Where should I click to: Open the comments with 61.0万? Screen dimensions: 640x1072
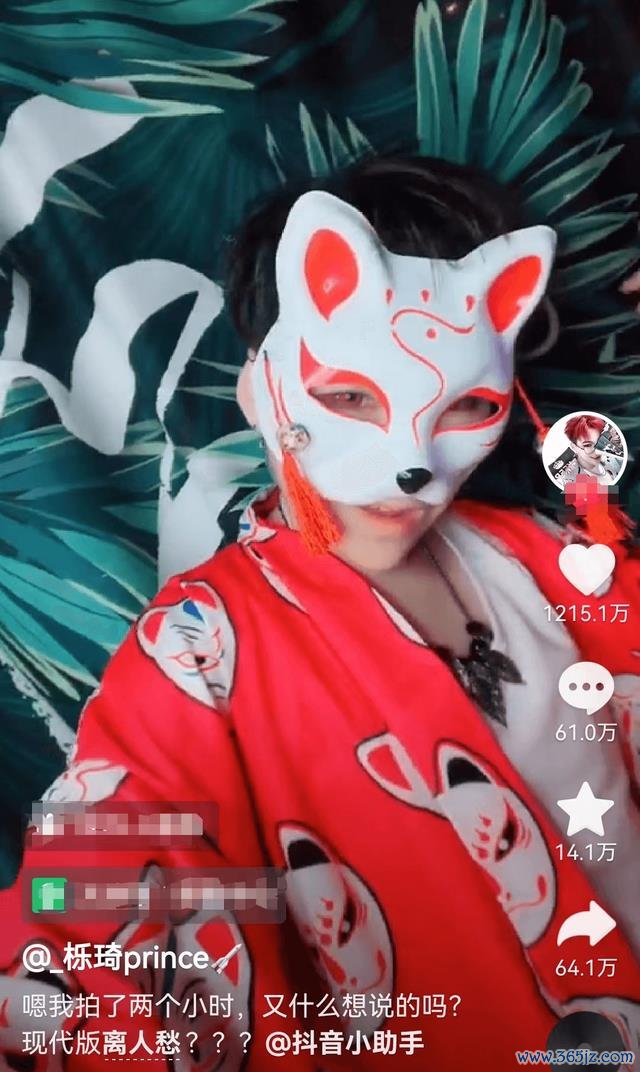(586, 689)
